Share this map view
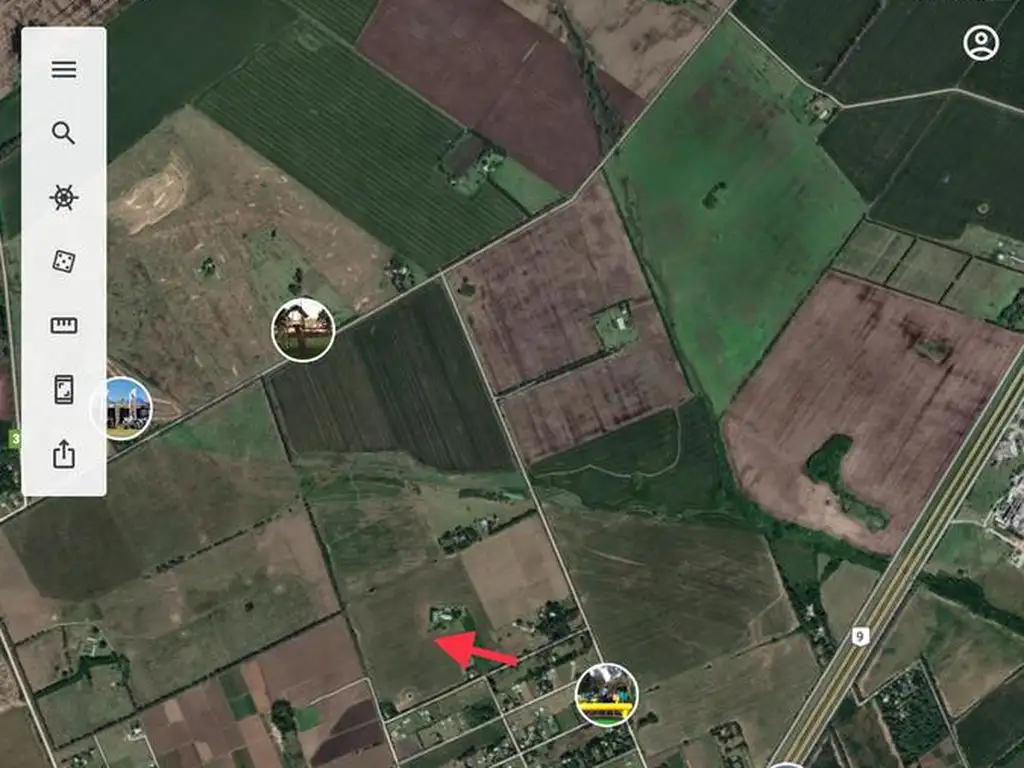Viewport: 1024px width, 768px height. (64, 455)
